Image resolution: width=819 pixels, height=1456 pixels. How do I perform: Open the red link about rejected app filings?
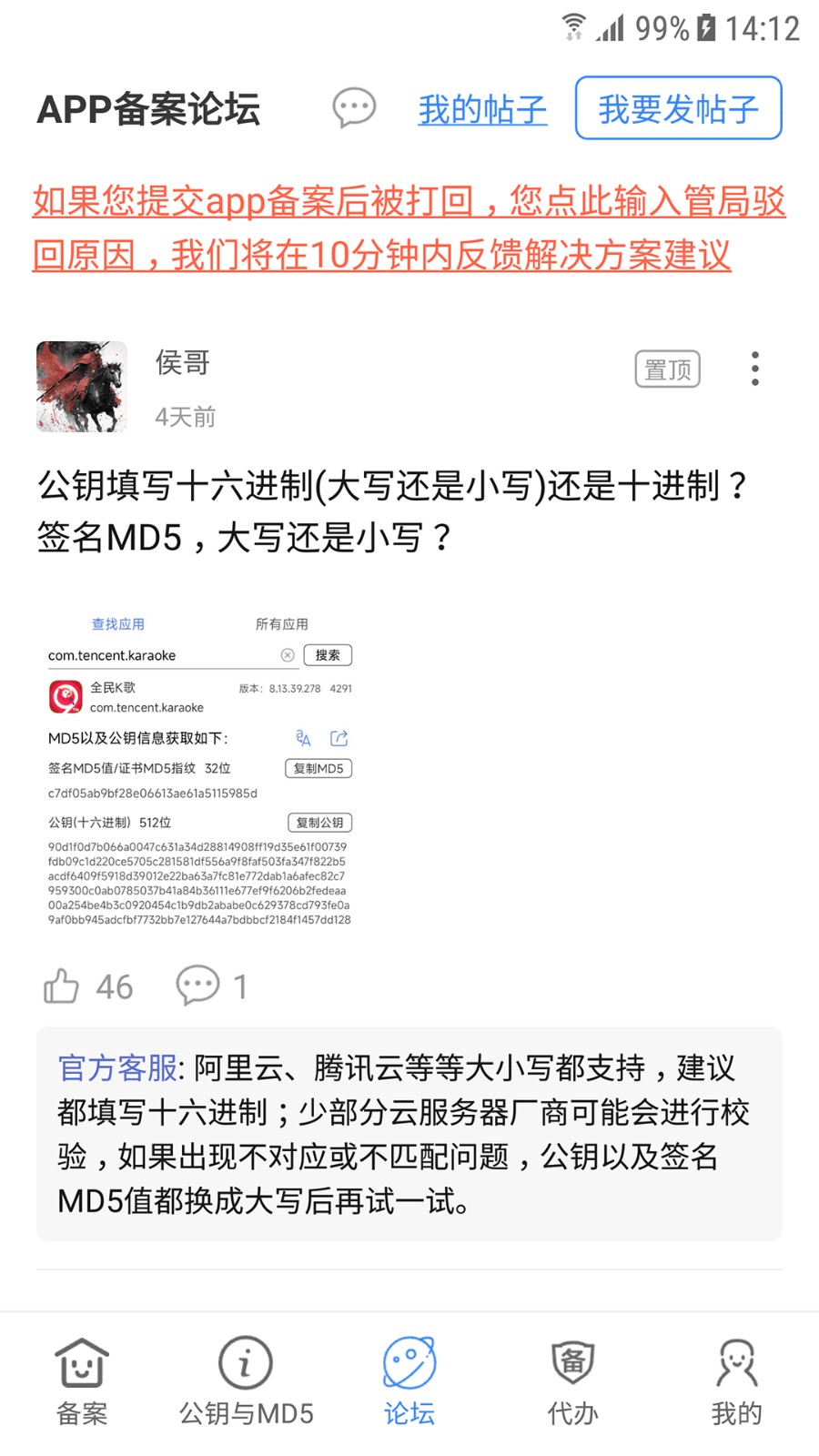tap(409, 227)
